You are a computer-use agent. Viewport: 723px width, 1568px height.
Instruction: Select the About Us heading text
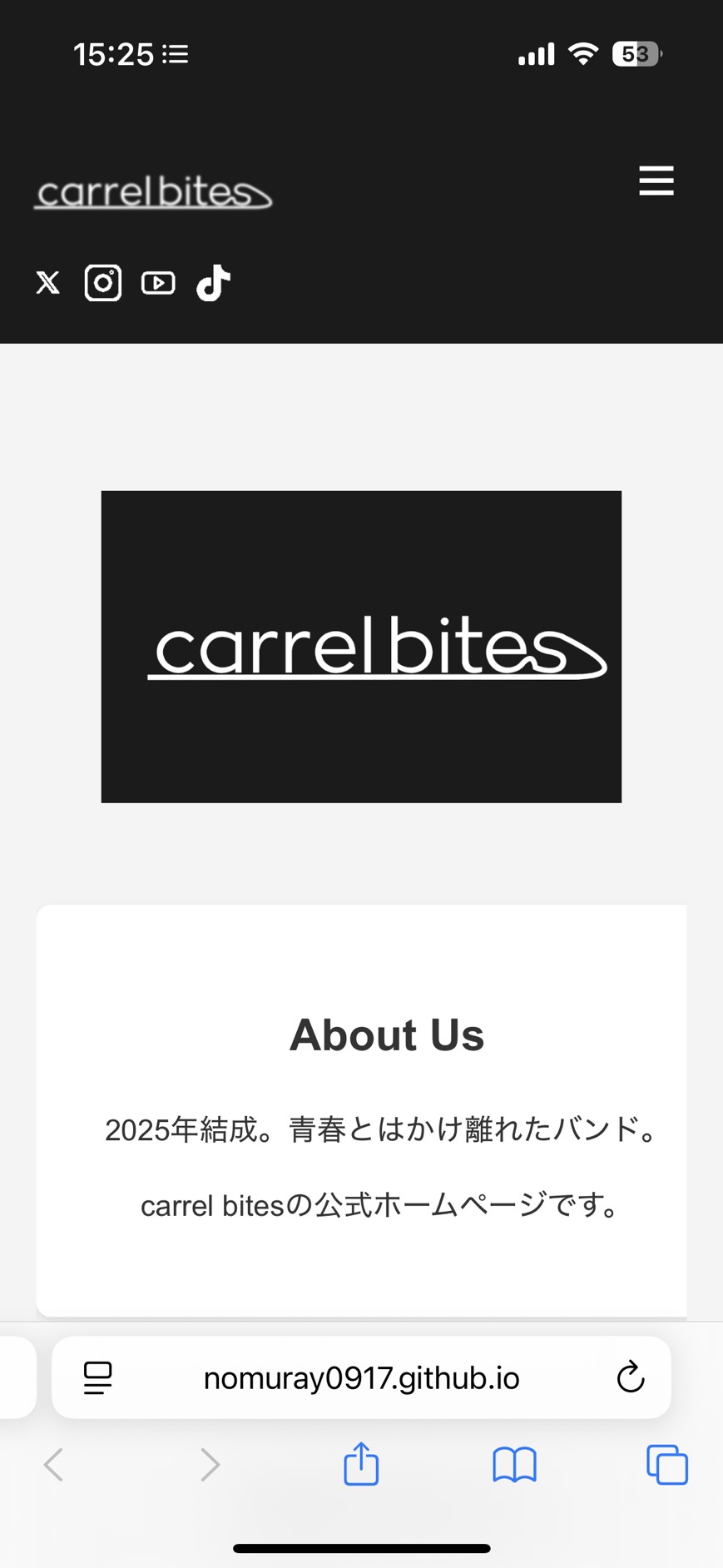[386, 1034]
